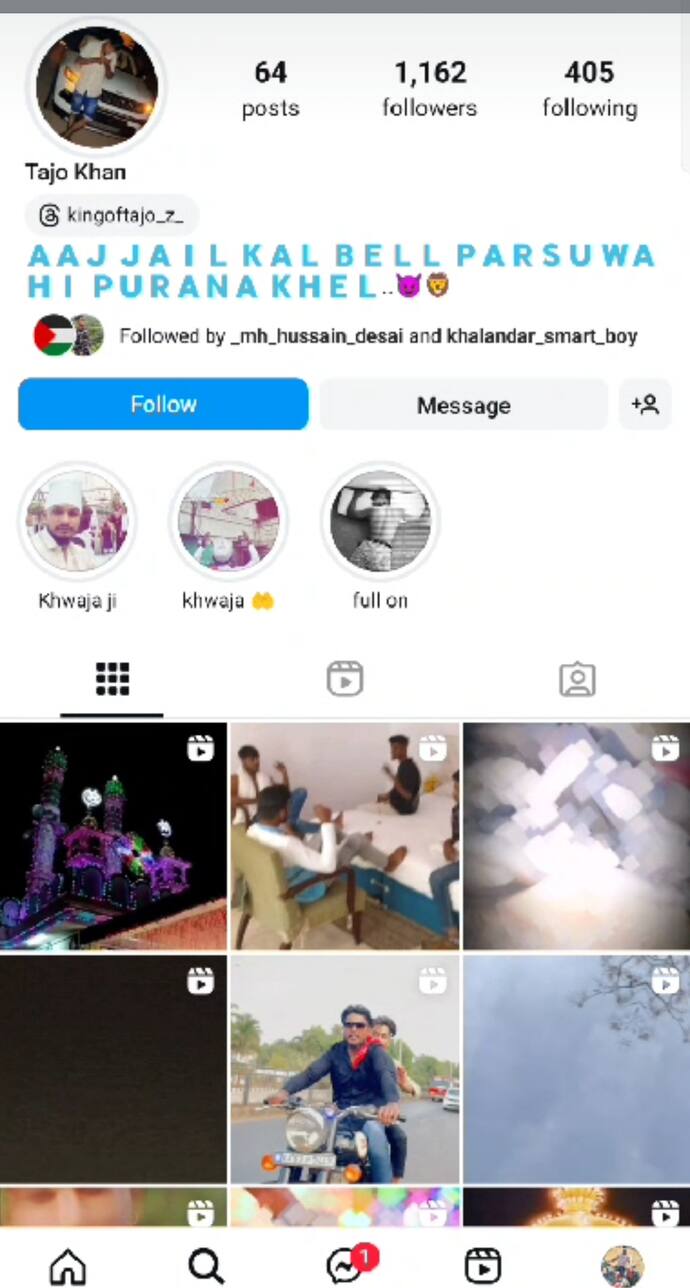Open the full on story highlight
The height and width of the screenshot is (1288, 690).
380,521
